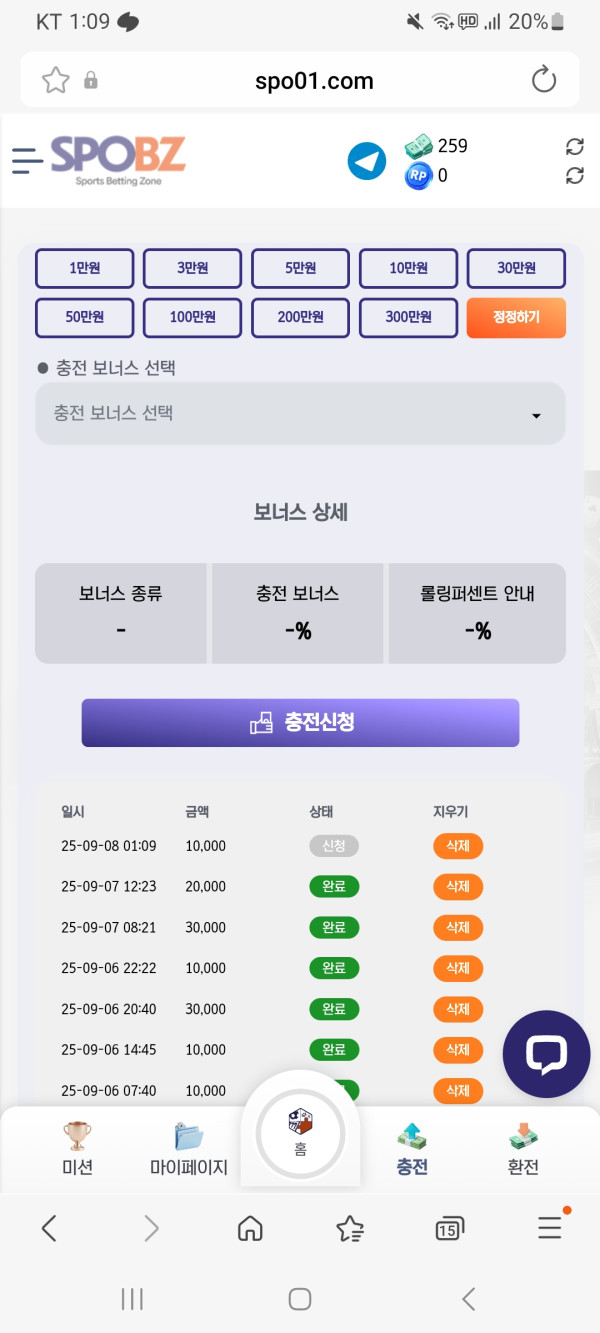This screenshot has width=600, height=1333.
Task: Select the 300만원 amount button
Action: (x=408, y=318)
